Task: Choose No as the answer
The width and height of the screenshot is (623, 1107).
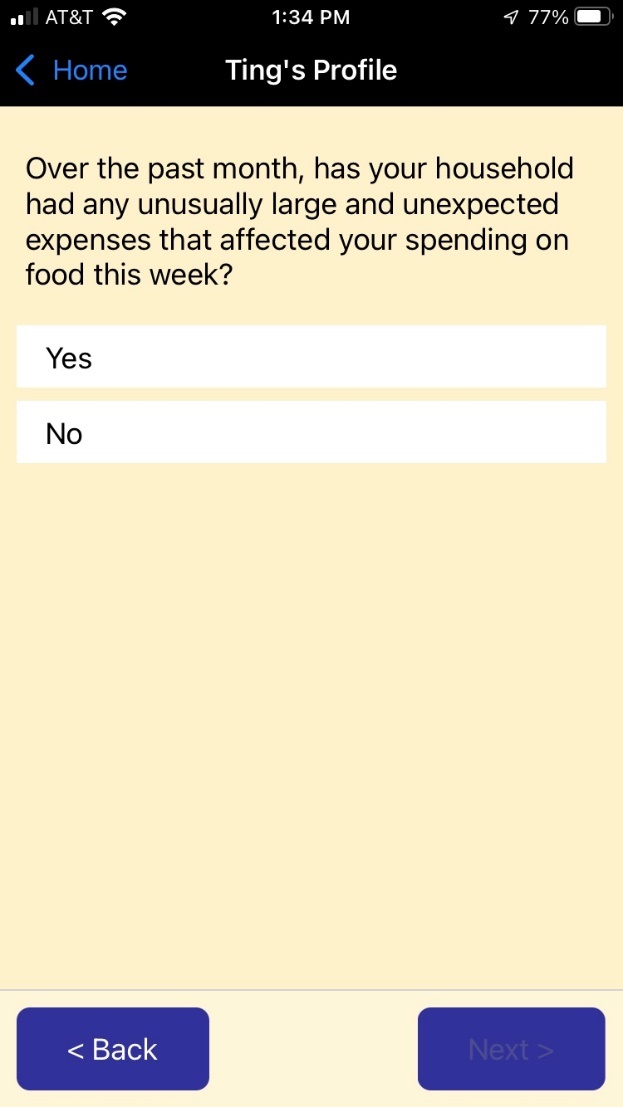Action: [x=311, y=433]
